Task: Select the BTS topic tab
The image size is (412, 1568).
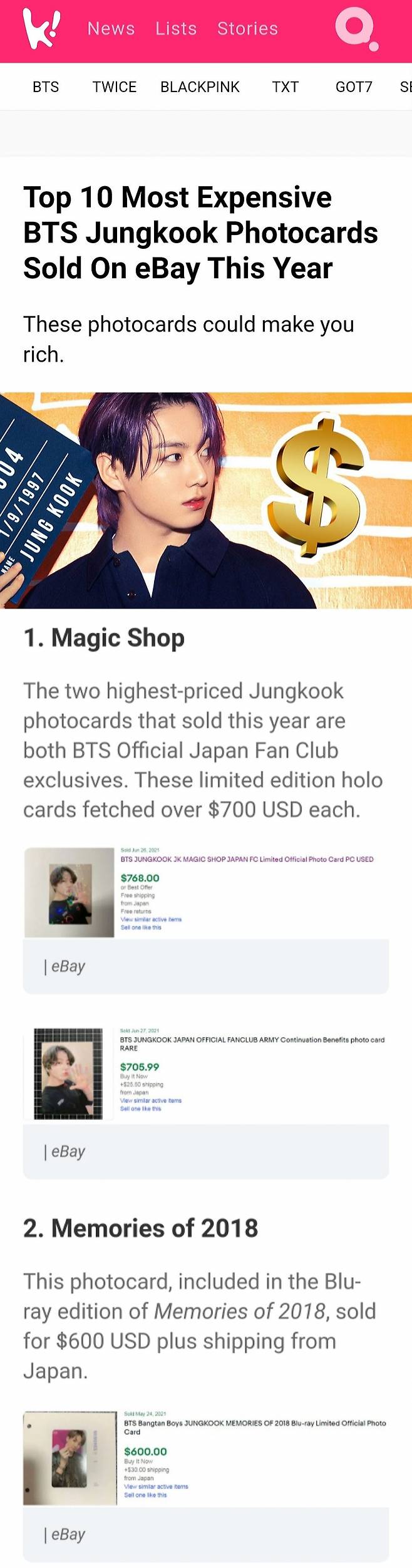Action: tap(46, 87)
